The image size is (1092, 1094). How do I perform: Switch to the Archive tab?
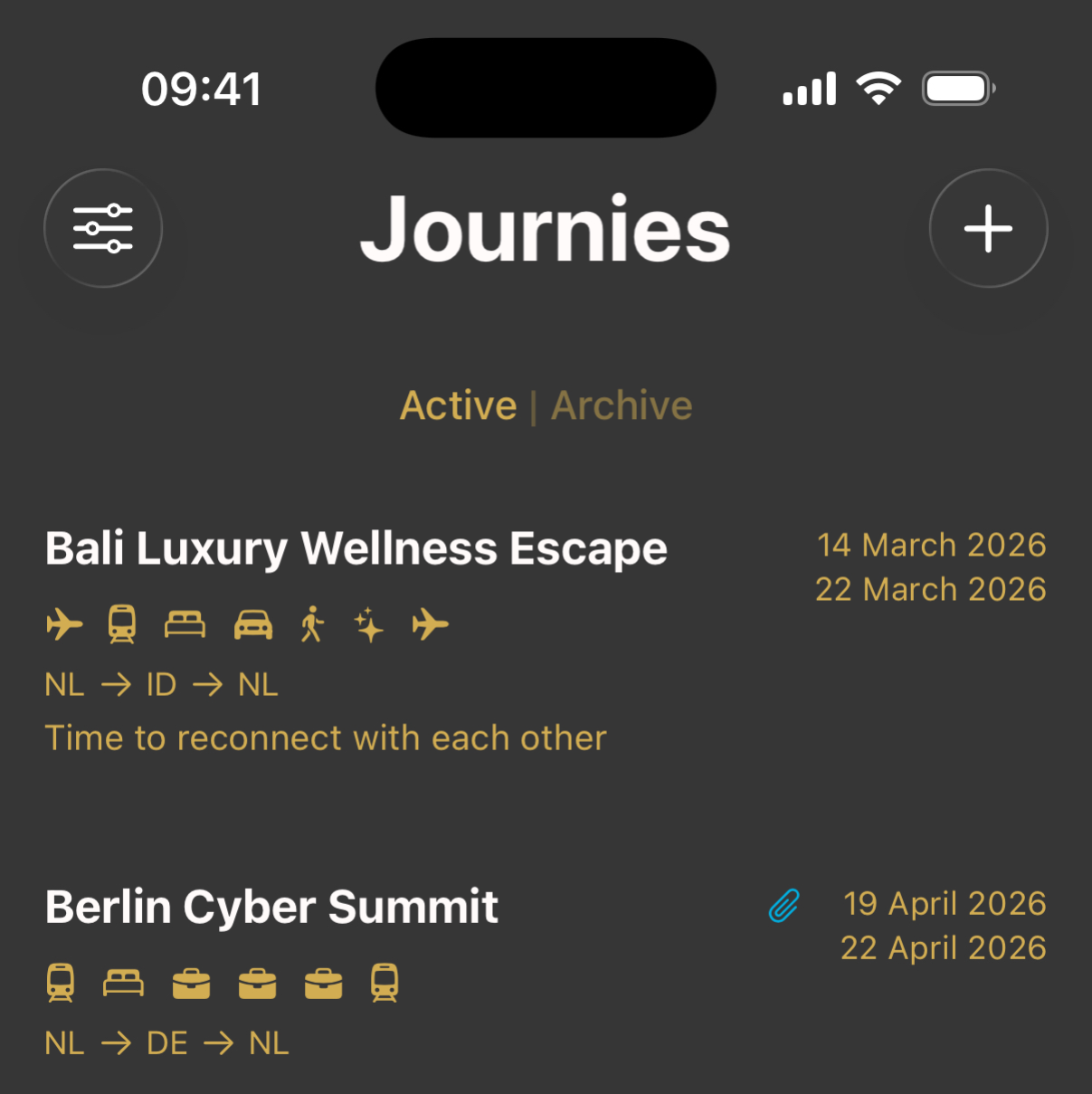click(621, 404)
